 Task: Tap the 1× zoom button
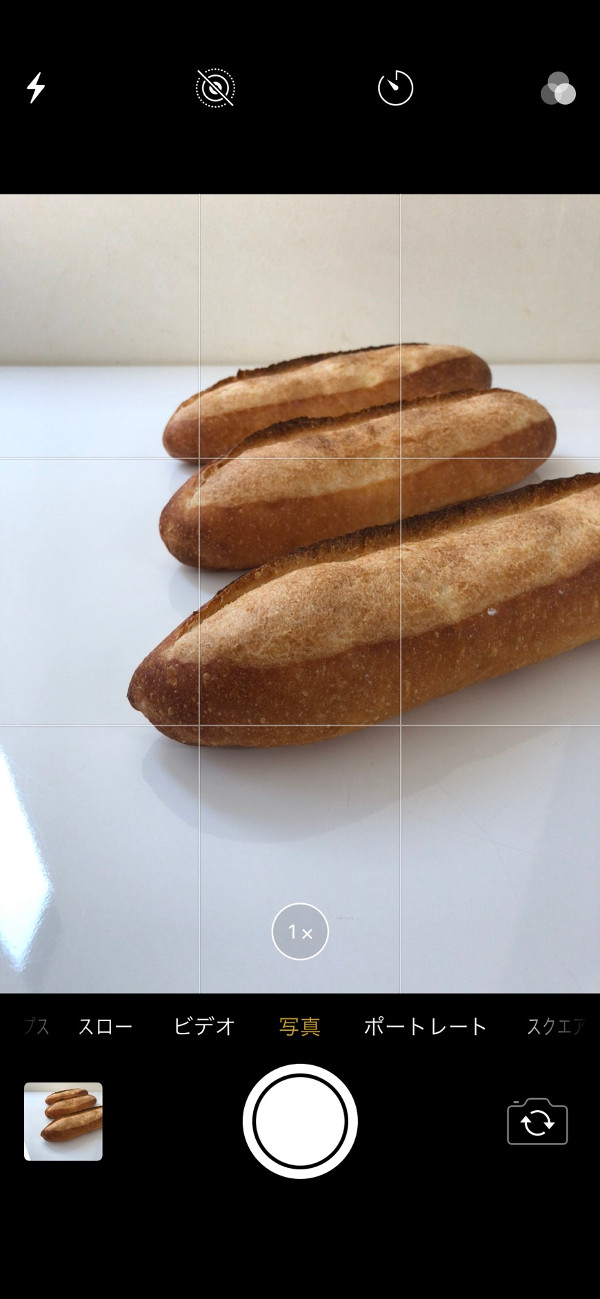[300, 932]
